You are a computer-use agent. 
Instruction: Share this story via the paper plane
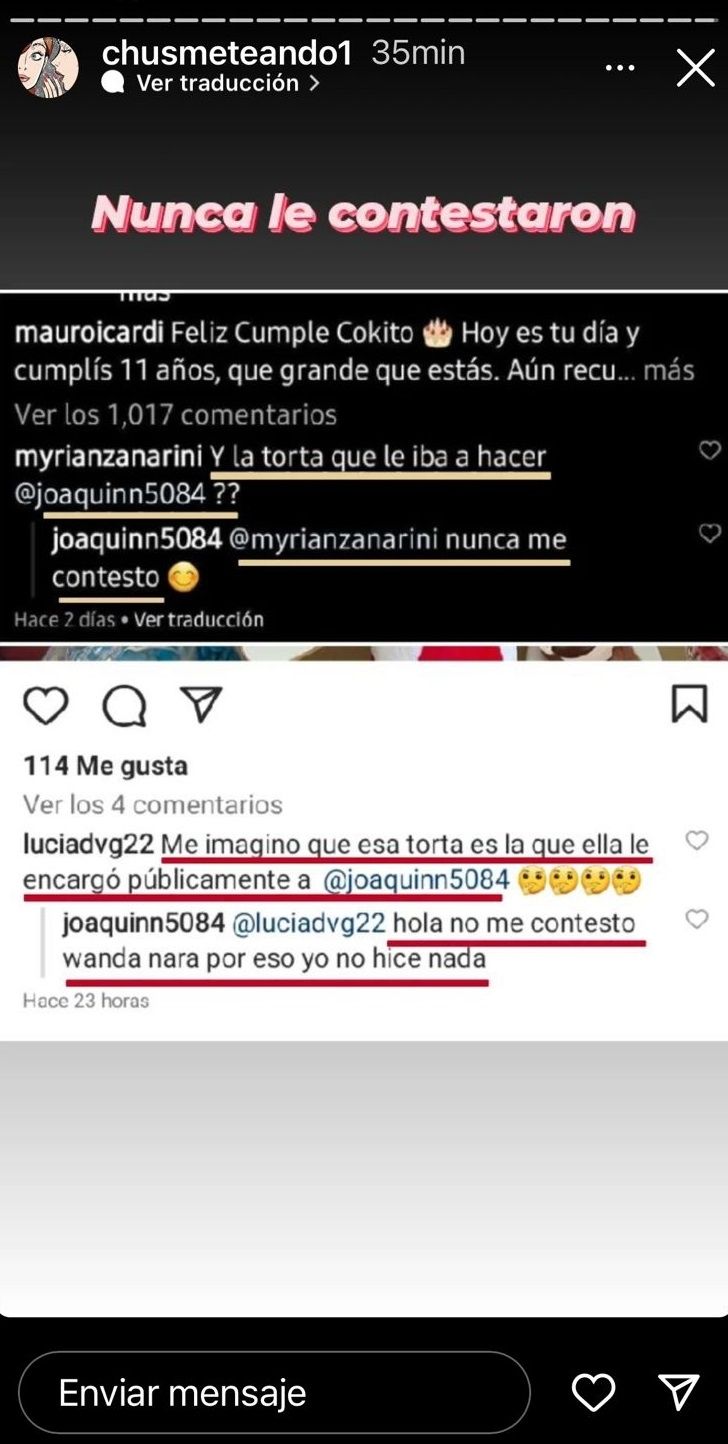pyautogui.click(x=679, y=1392)
